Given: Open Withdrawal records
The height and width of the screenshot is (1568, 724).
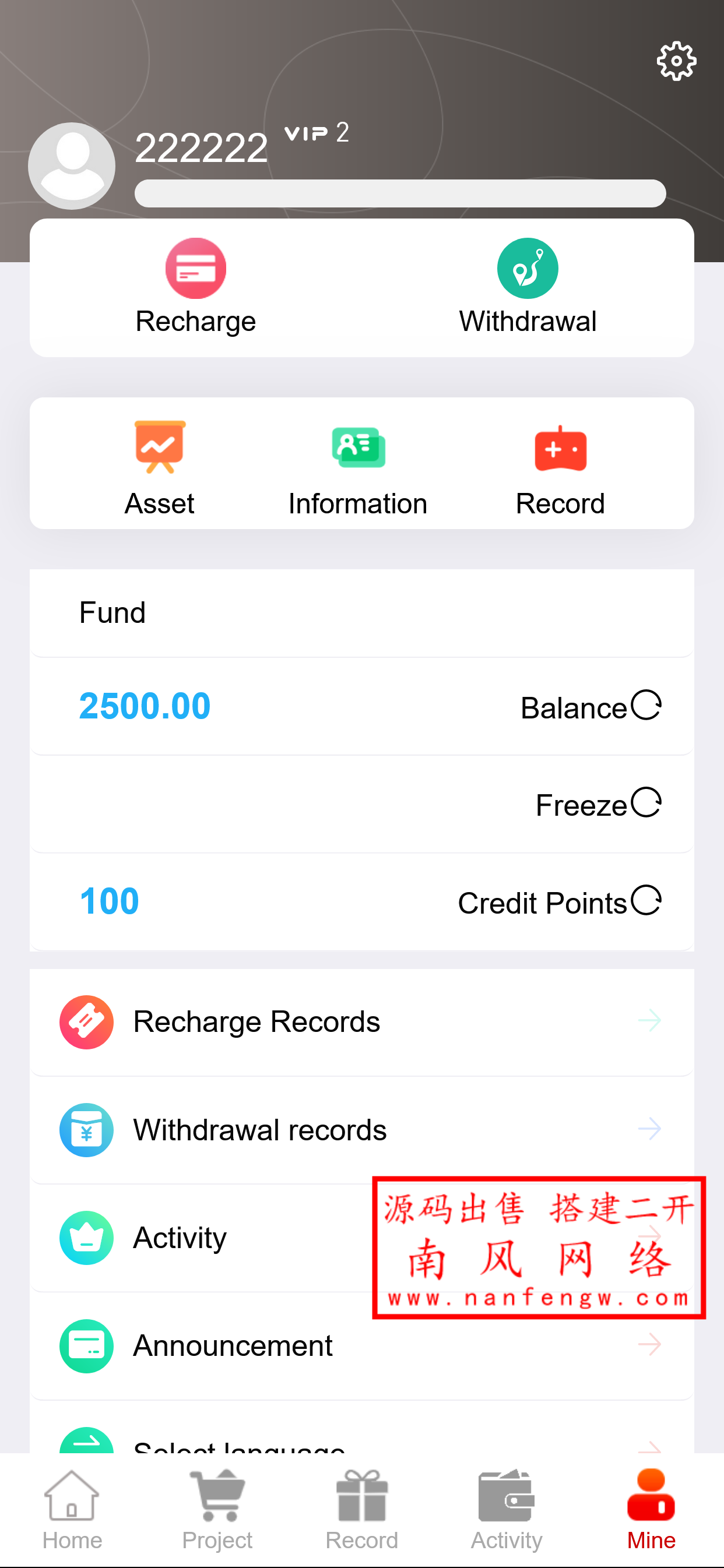Looking at the screenshot, I should click(x=361, y=1130).
